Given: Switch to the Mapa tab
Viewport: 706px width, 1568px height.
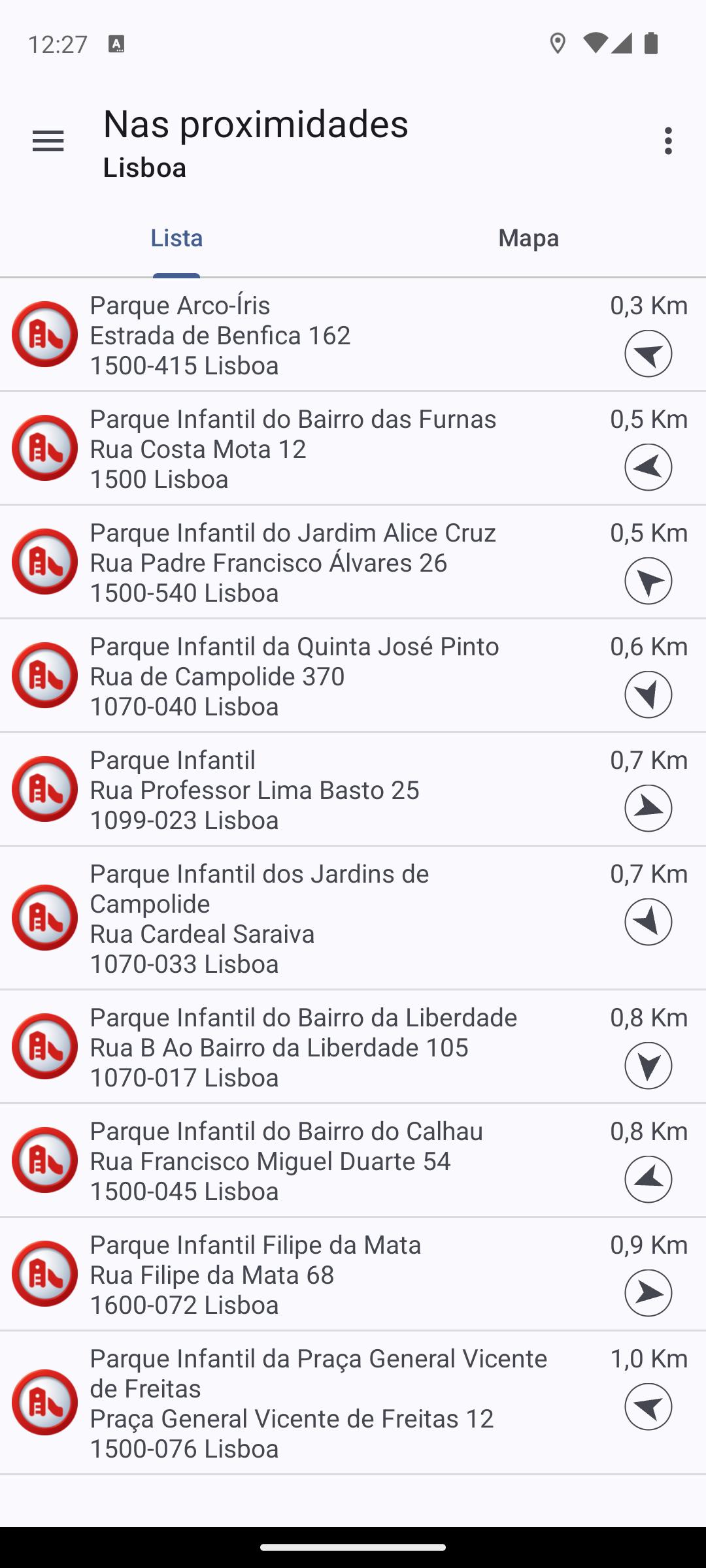Looking at the screenshot, I should (529, 238).
